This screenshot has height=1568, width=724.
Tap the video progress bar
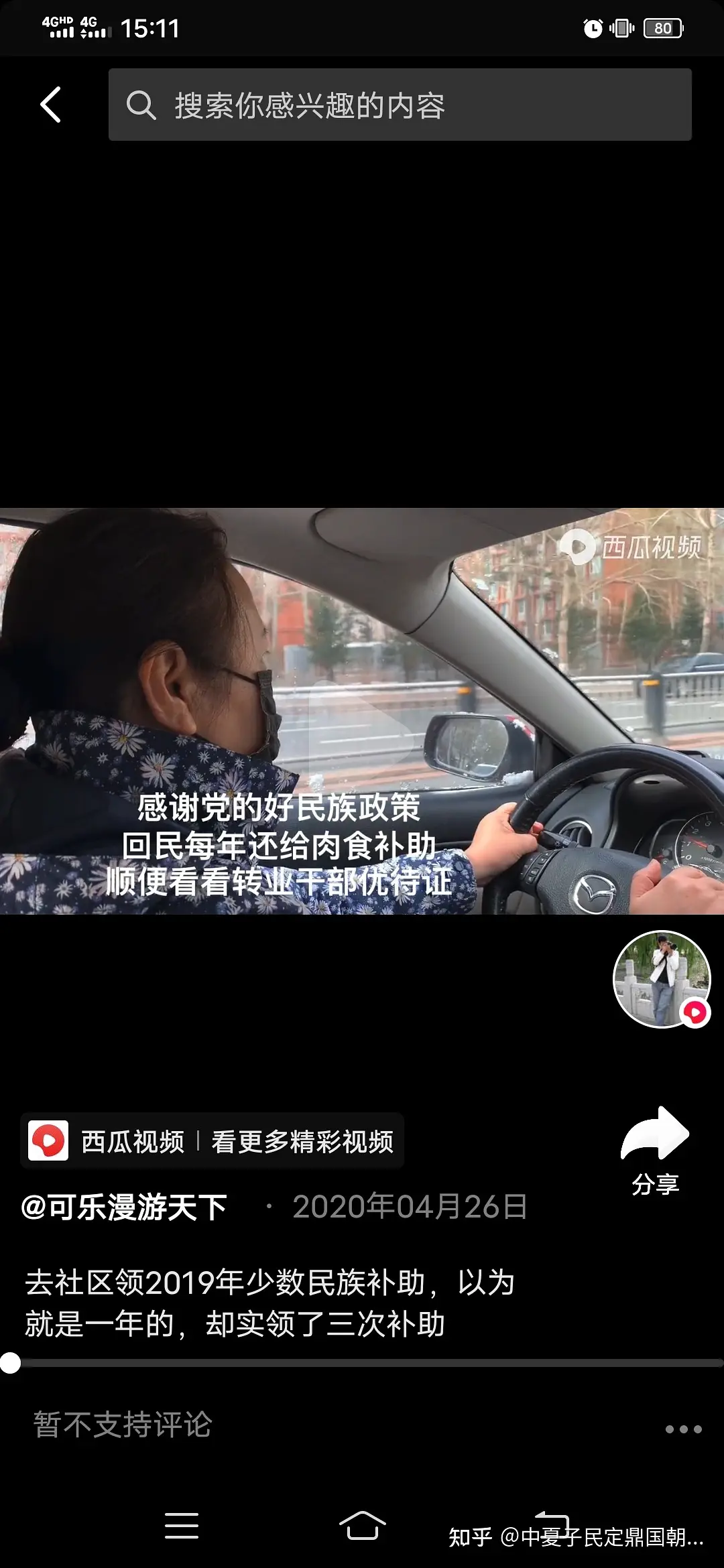362,1363
